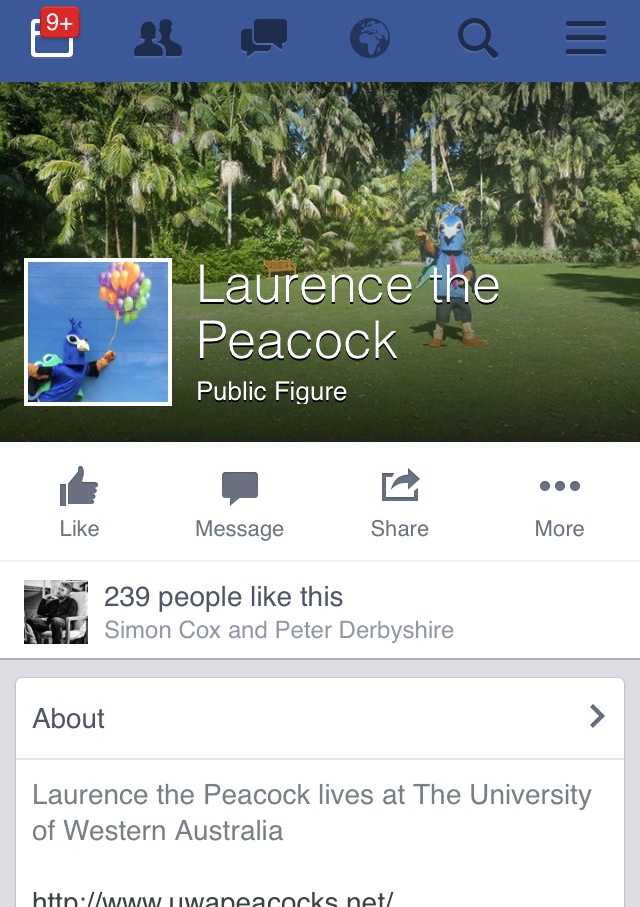Open the uwapeacocks.net website link

tap(213, 898)
